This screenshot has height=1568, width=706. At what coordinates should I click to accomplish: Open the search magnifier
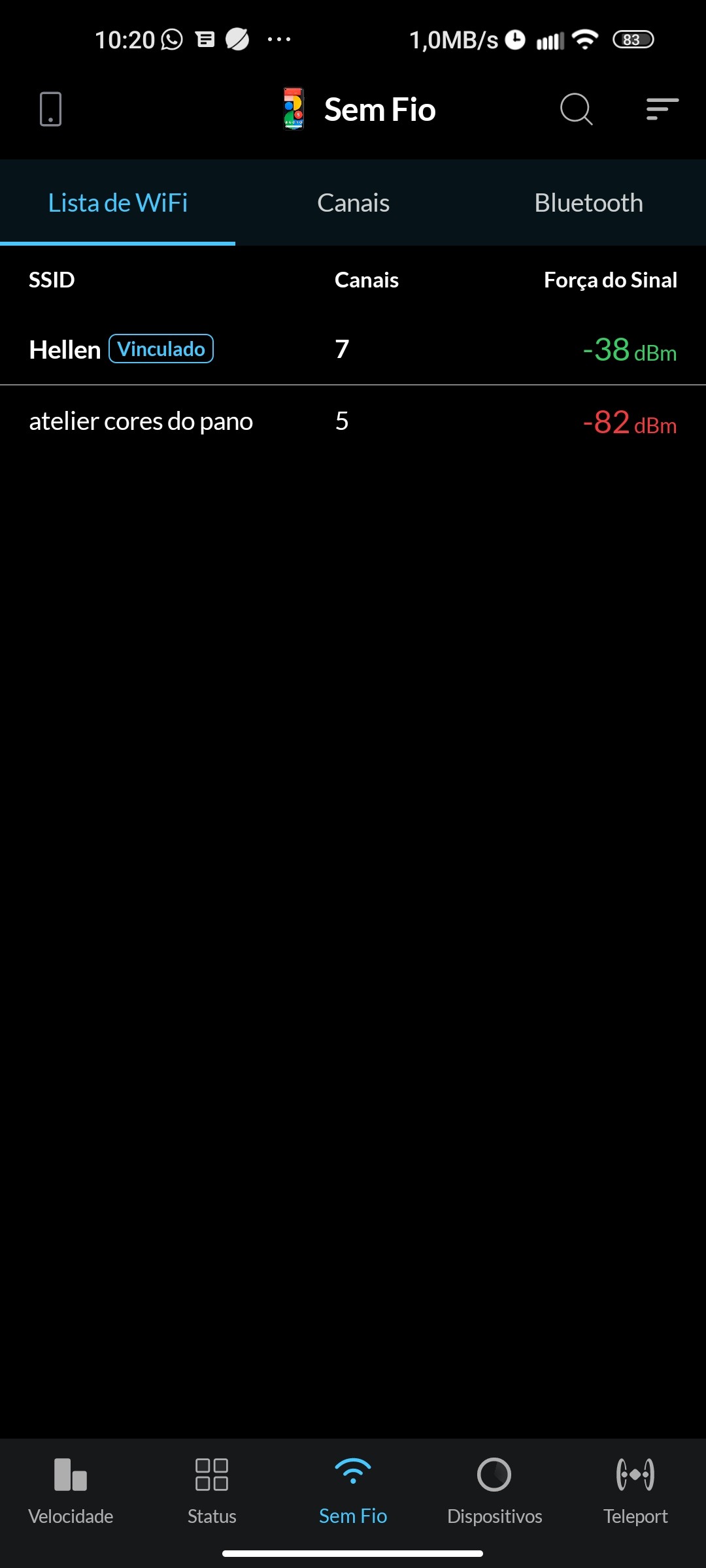(x=576, y=108)
